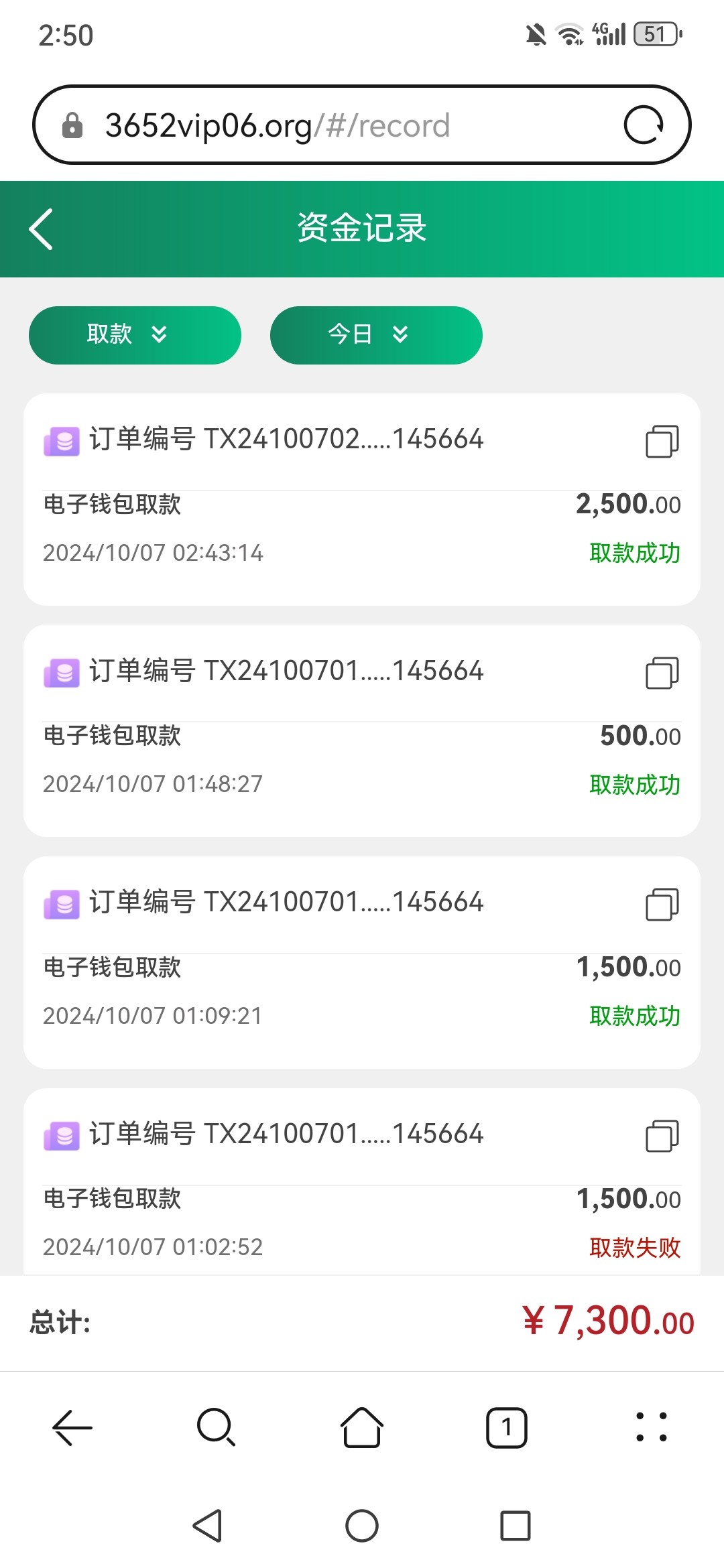Open the 取款 record type dropdown
The width and height of the screenshot is (724, 1568).
pos(135,335)
